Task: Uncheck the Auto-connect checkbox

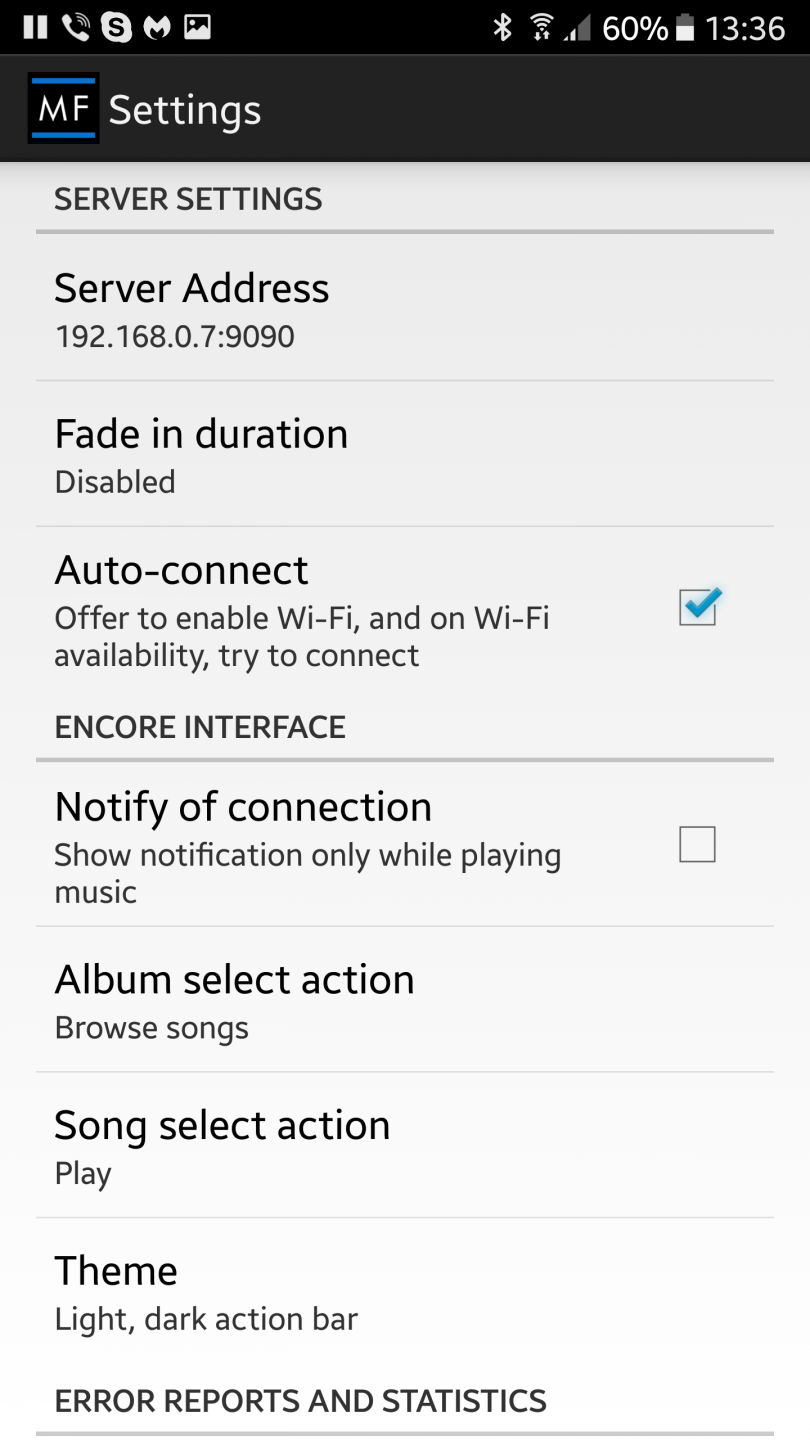Action: (697, 607)
